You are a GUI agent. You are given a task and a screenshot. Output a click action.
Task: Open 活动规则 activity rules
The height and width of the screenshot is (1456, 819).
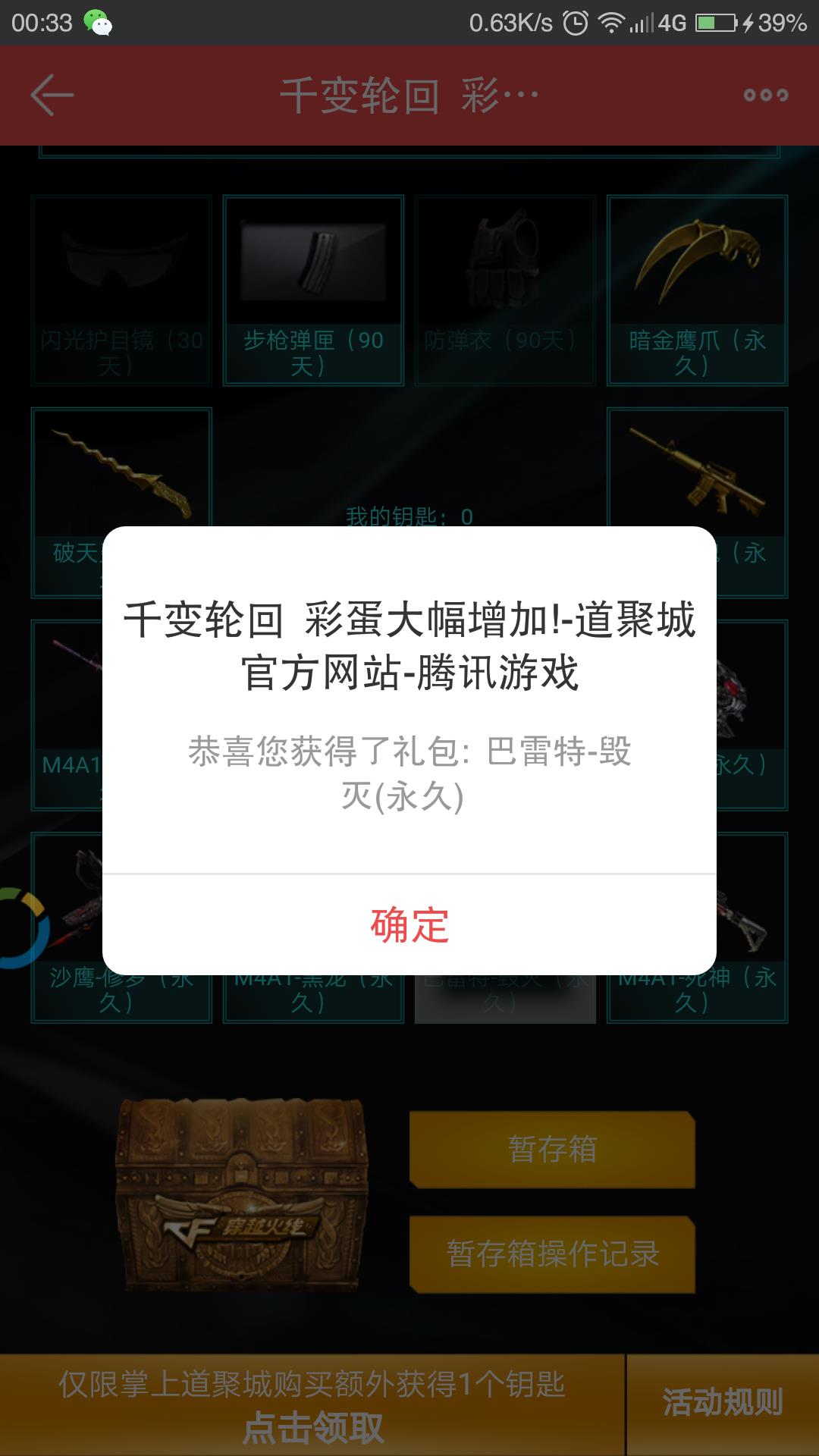tap(723, 1403)
